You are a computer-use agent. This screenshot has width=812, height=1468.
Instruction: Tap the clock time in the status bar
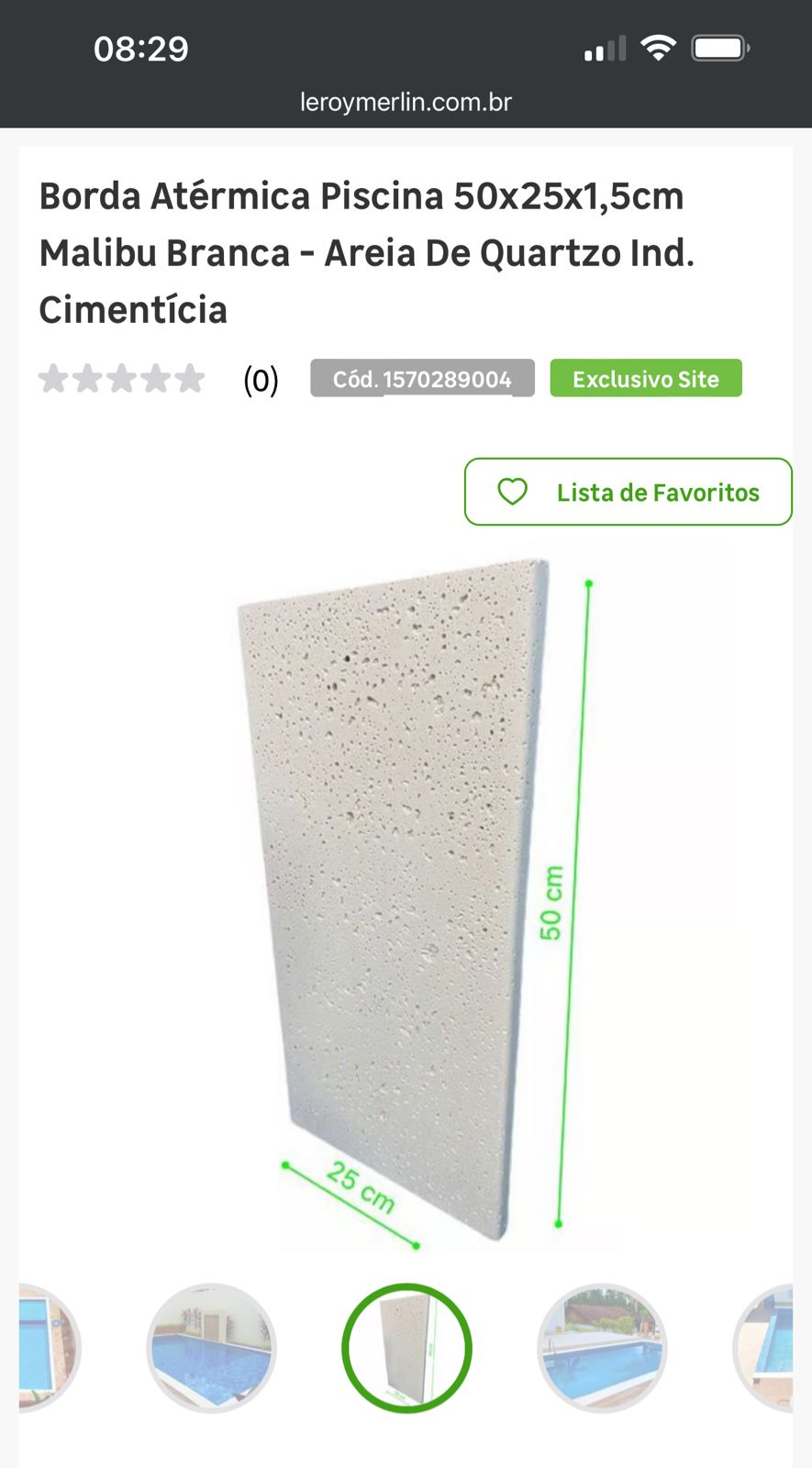(x=142, y=48)
